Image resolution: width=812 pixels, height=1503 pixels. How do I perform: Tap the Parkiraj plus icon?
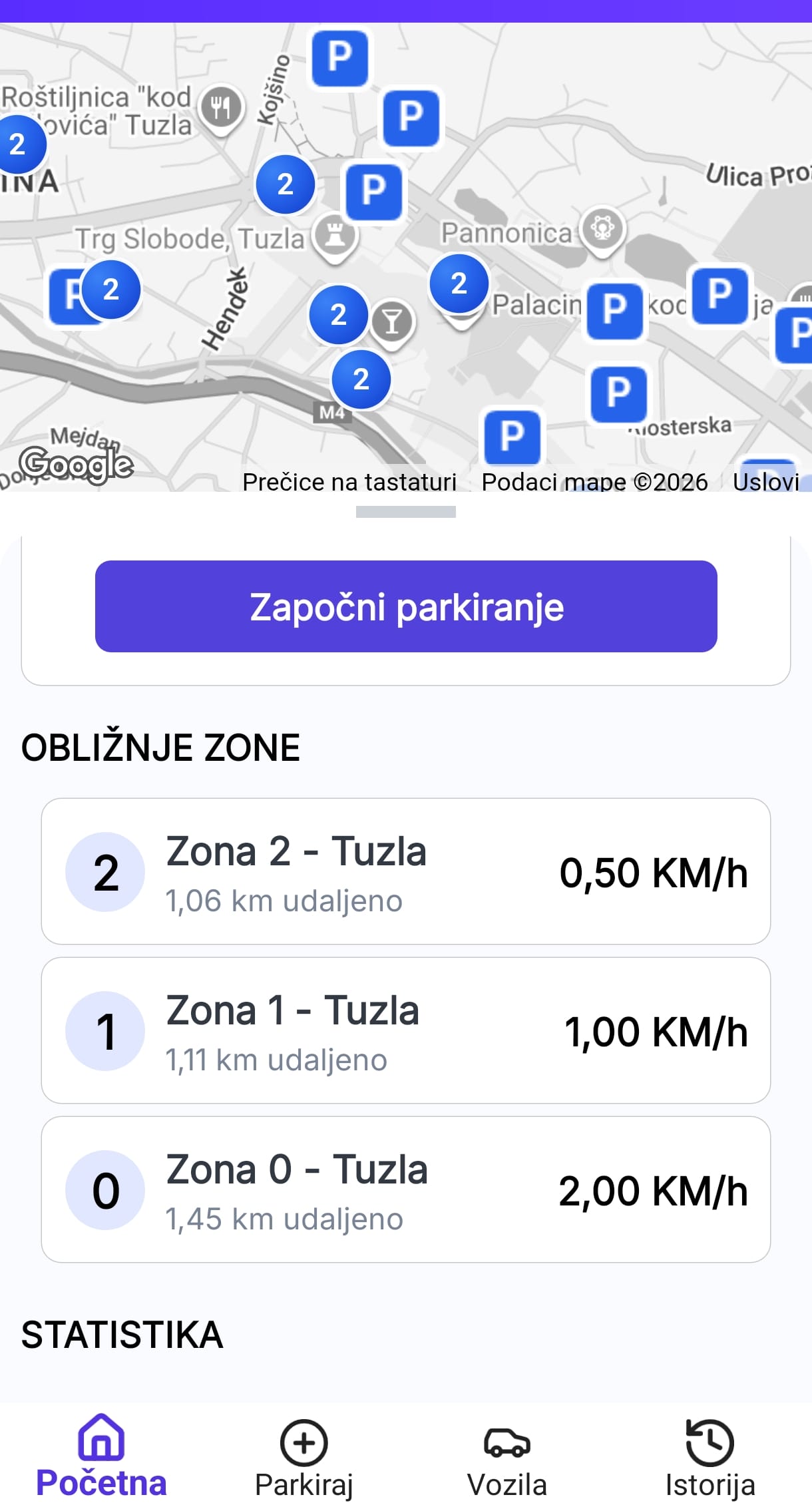[303, 1441]
